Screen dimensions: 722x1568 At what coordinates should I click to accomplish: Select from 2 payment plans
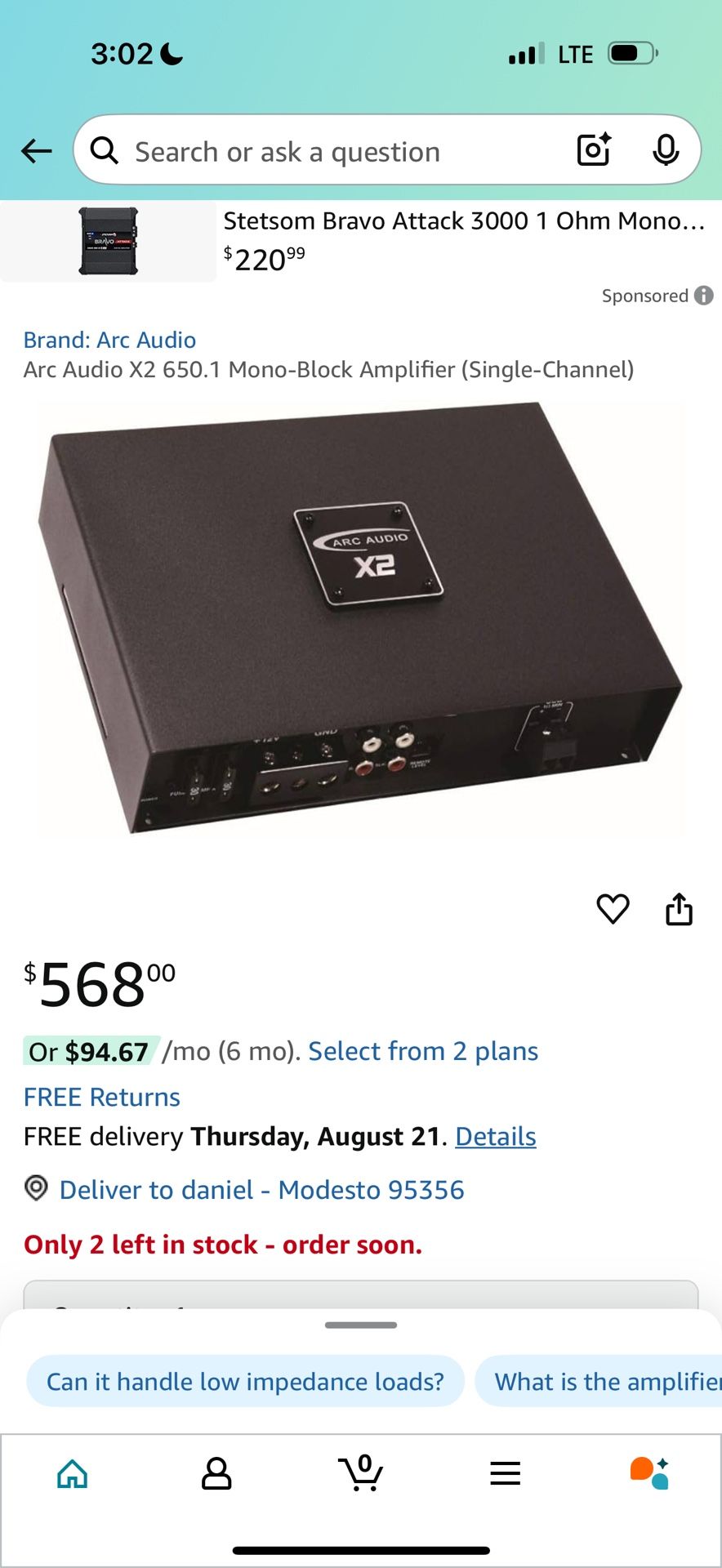click(422, 1051)
